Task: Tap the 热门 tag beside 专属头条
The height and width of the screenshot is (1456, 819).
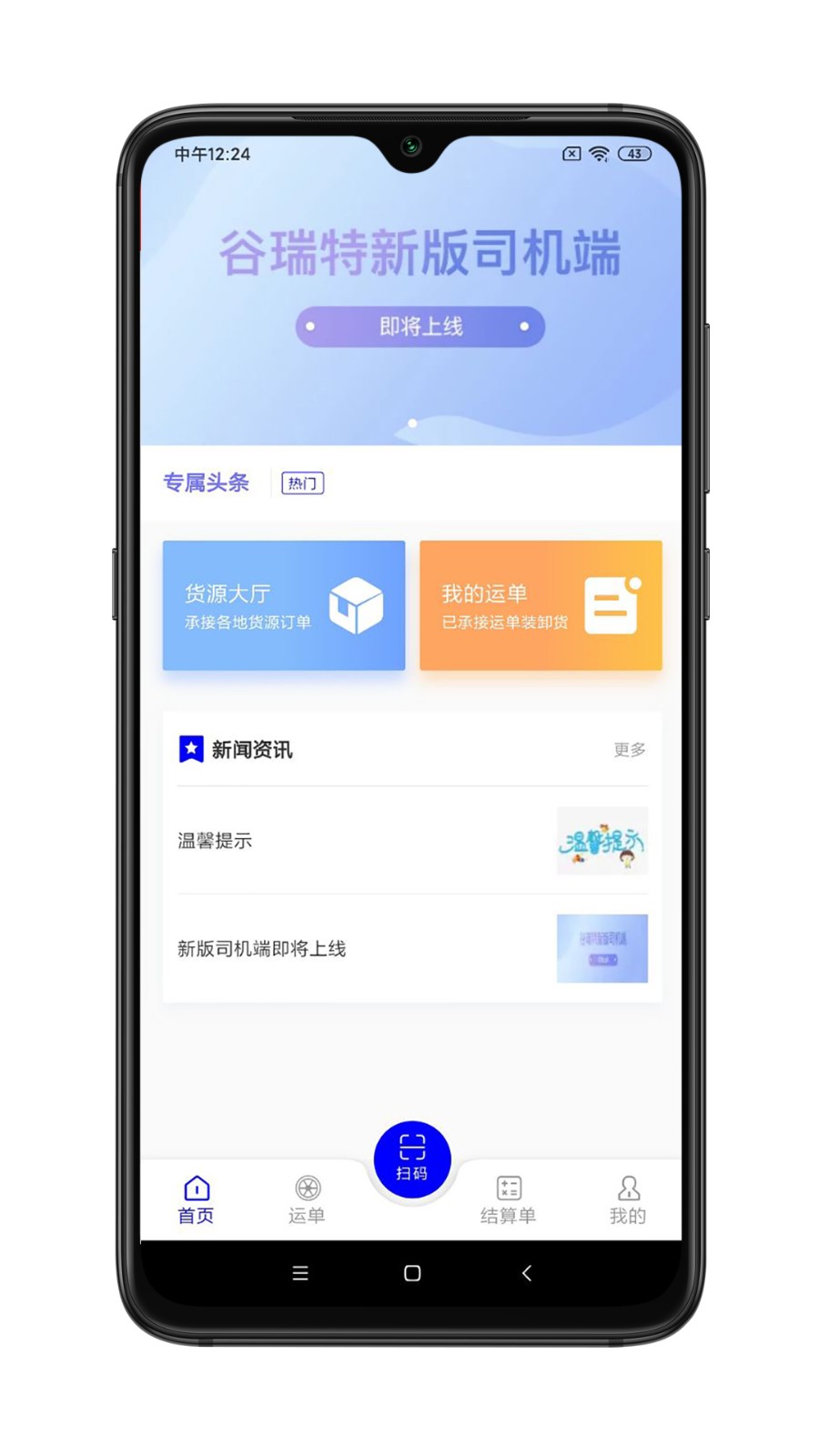Action: click(302, 483)
